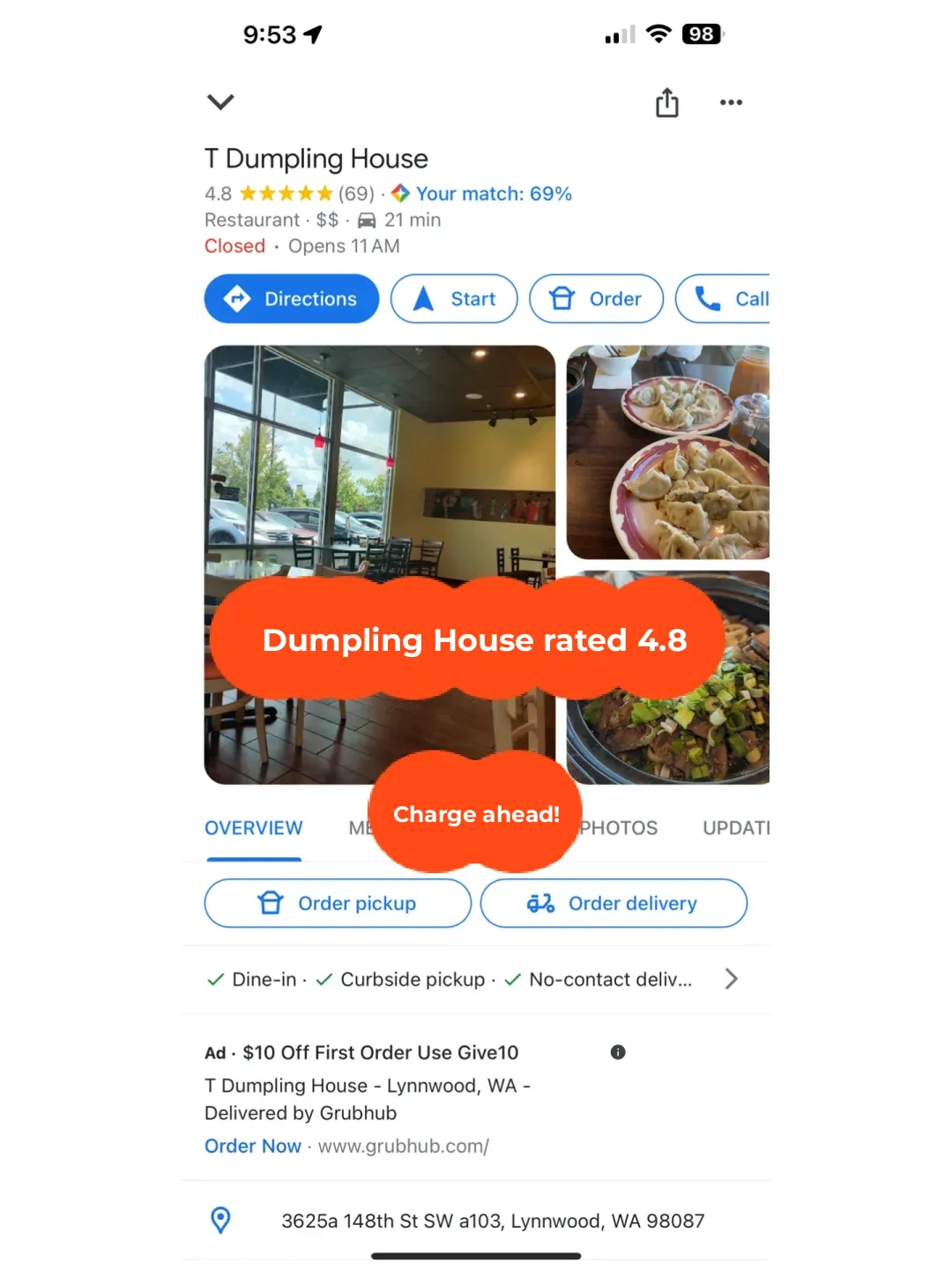Screen dimensions: 952x1270
Task: Open the three-dot overflow menu
Action: point(731,102)
